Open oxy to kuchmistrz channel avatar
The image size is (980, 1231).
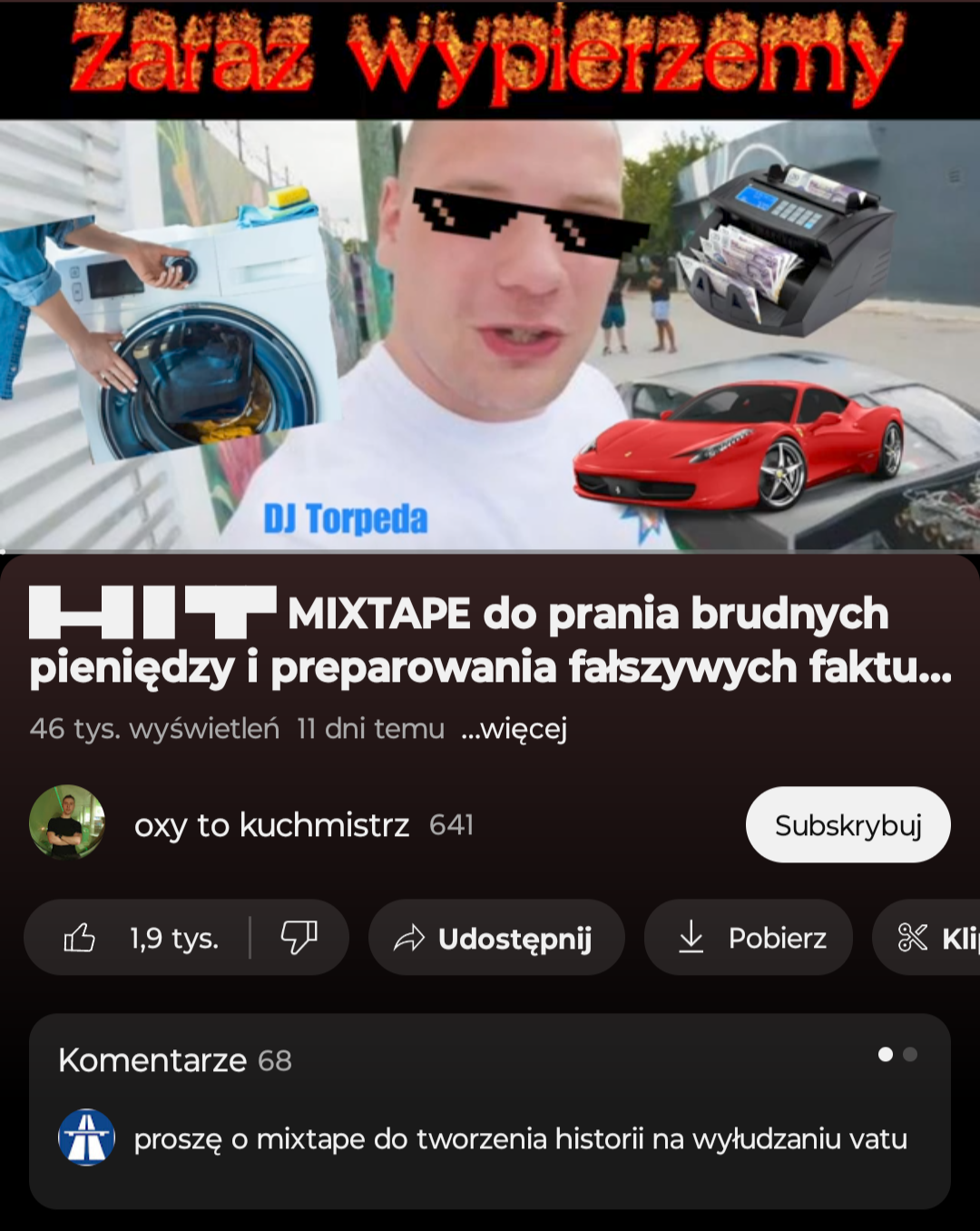click(67, 822)
